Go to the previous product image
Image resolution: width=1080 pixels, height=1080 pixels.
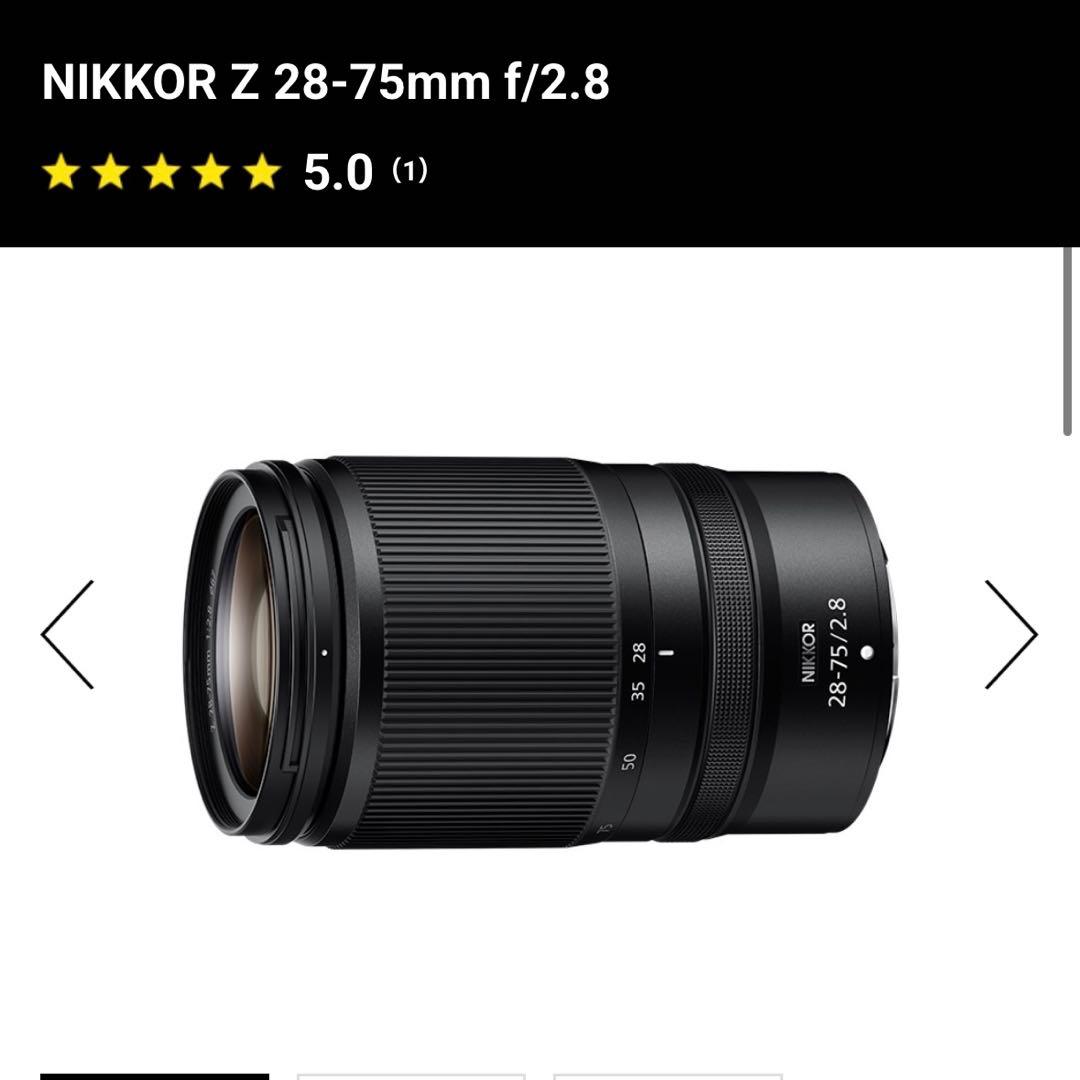coord(68,634)
